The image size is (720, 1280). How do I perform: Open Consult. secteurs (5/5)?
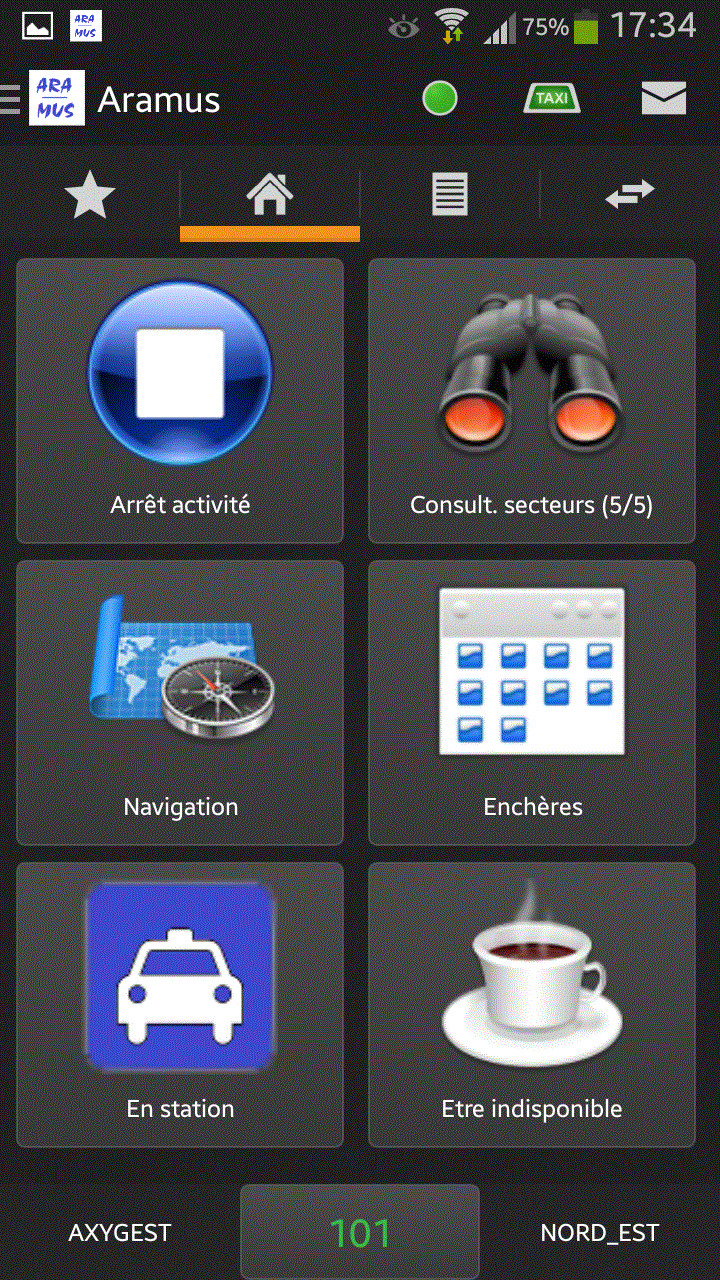coord(532,400)
